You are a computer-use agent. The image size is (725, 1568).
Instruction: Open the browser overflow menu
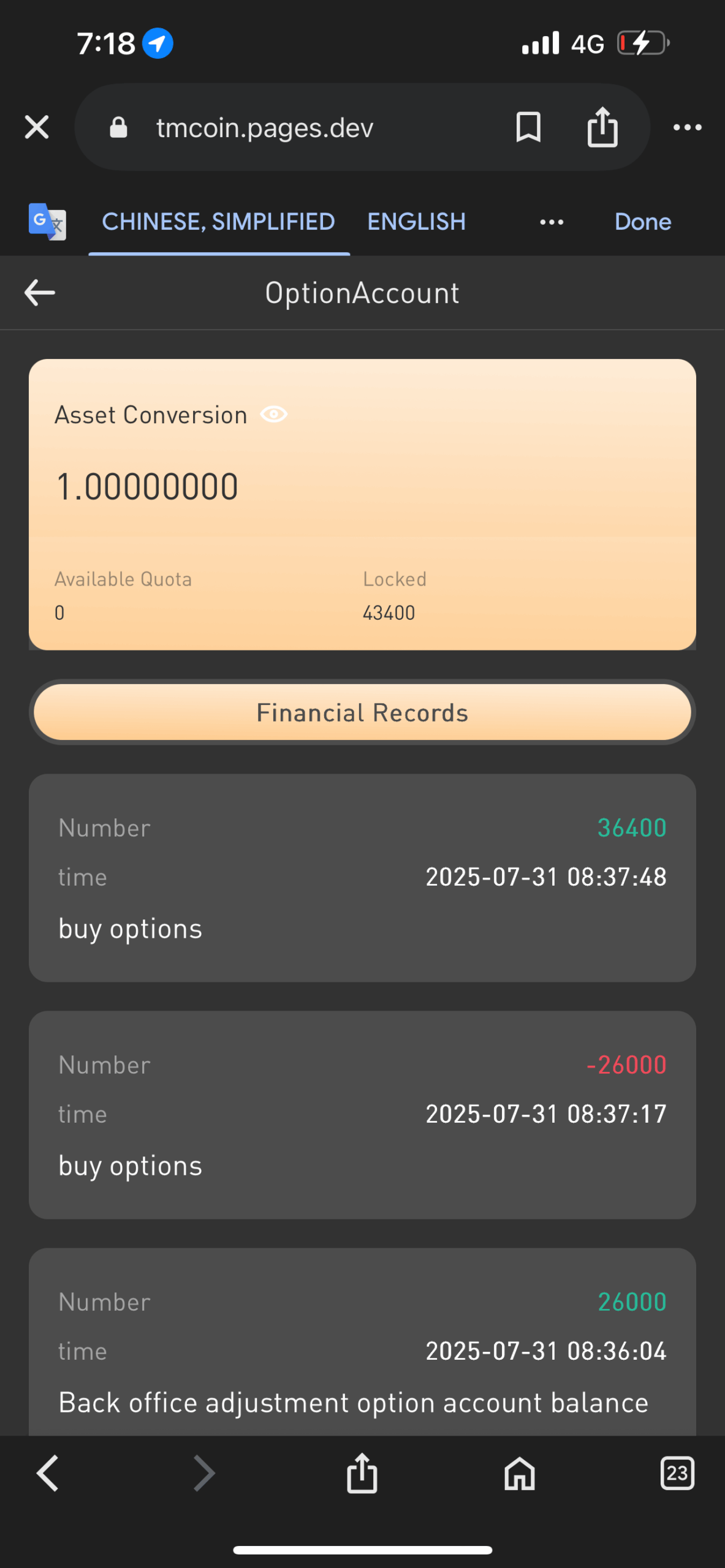tap(687, 127)
